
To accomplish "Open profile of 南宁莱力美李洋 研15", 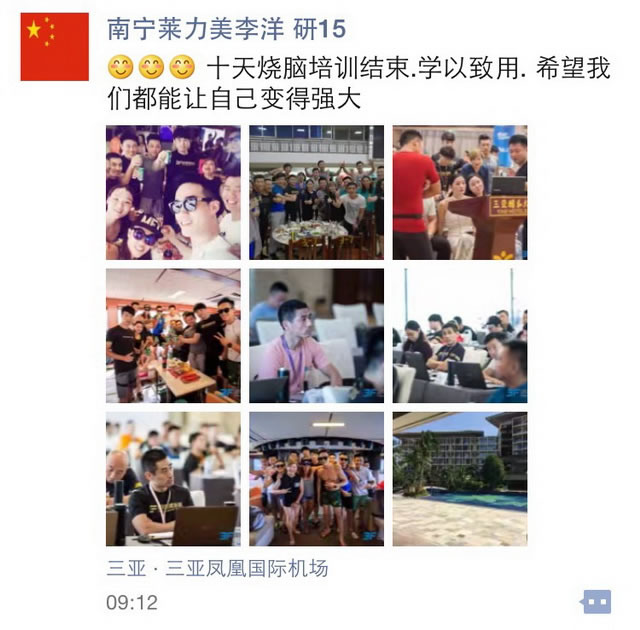I will pyautogui.click(x=226, y=29).
